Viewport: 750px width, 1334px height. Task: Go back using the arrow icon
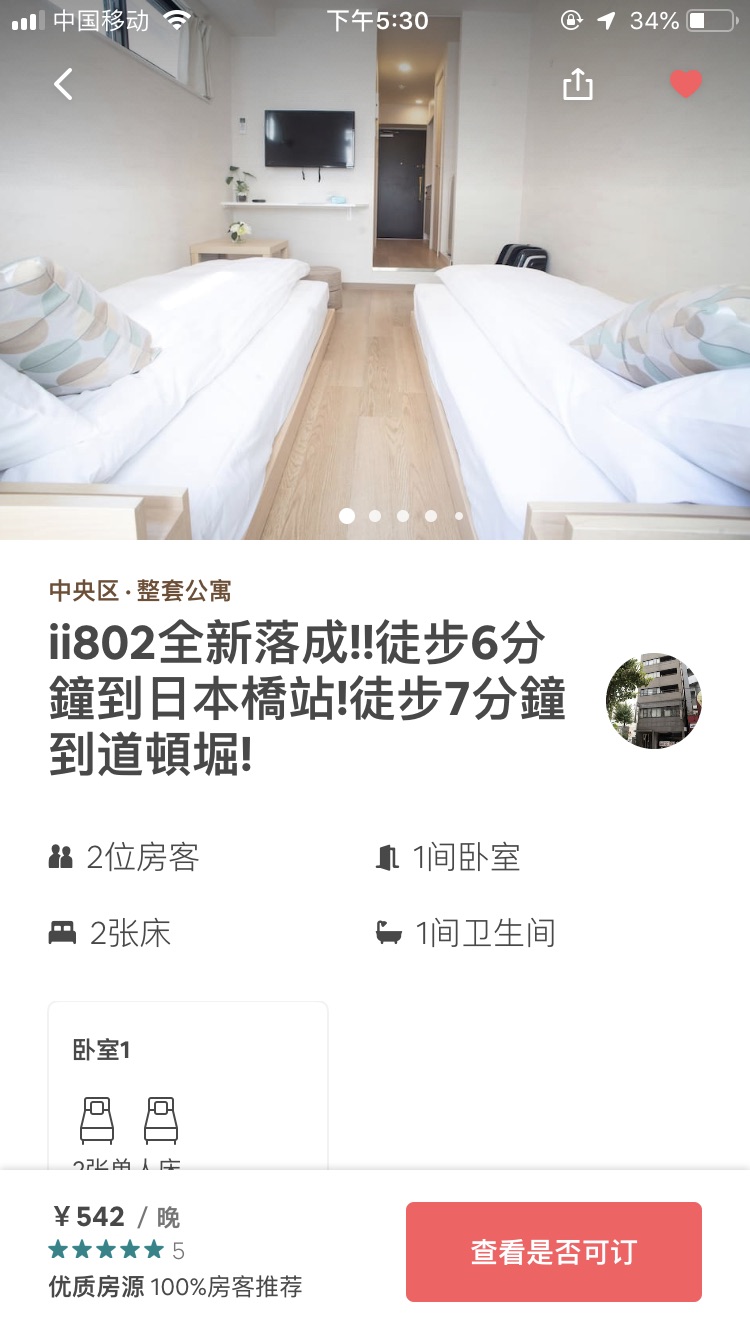pos(63,84)
